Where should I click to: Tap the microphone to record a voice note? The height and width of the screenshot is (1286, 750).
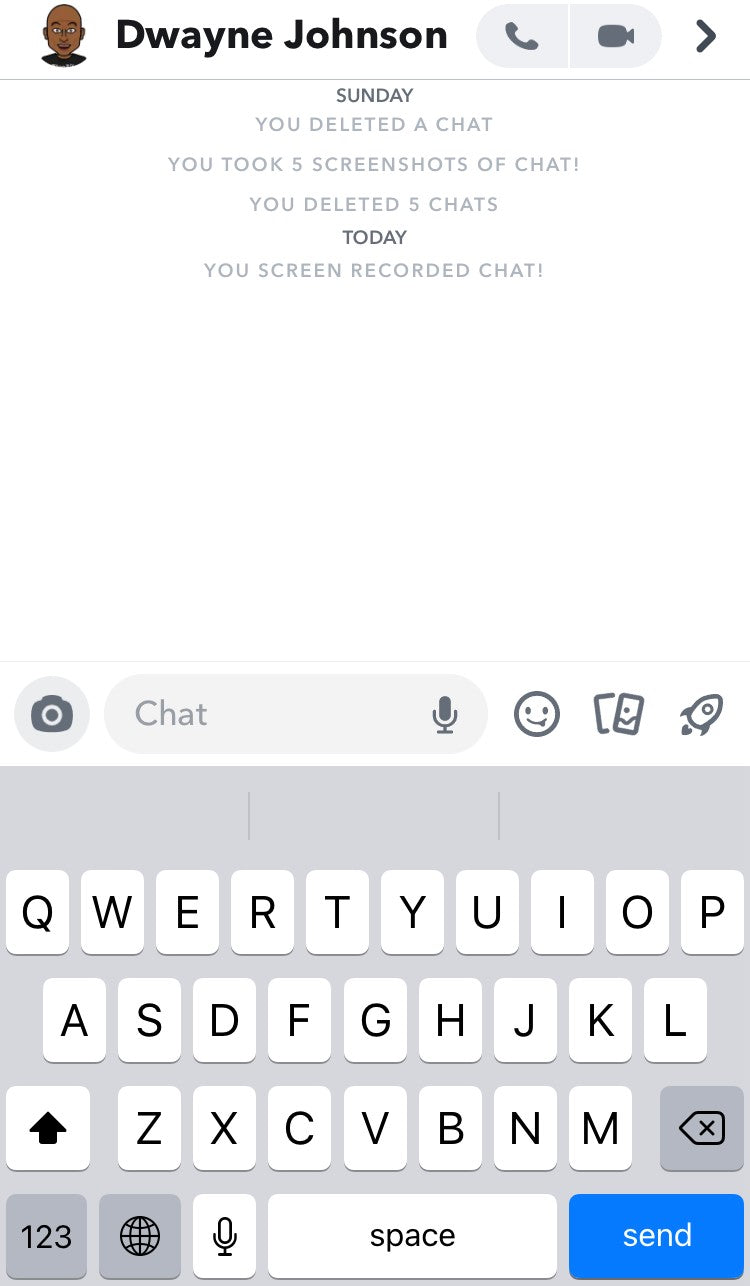pos(446,713)
